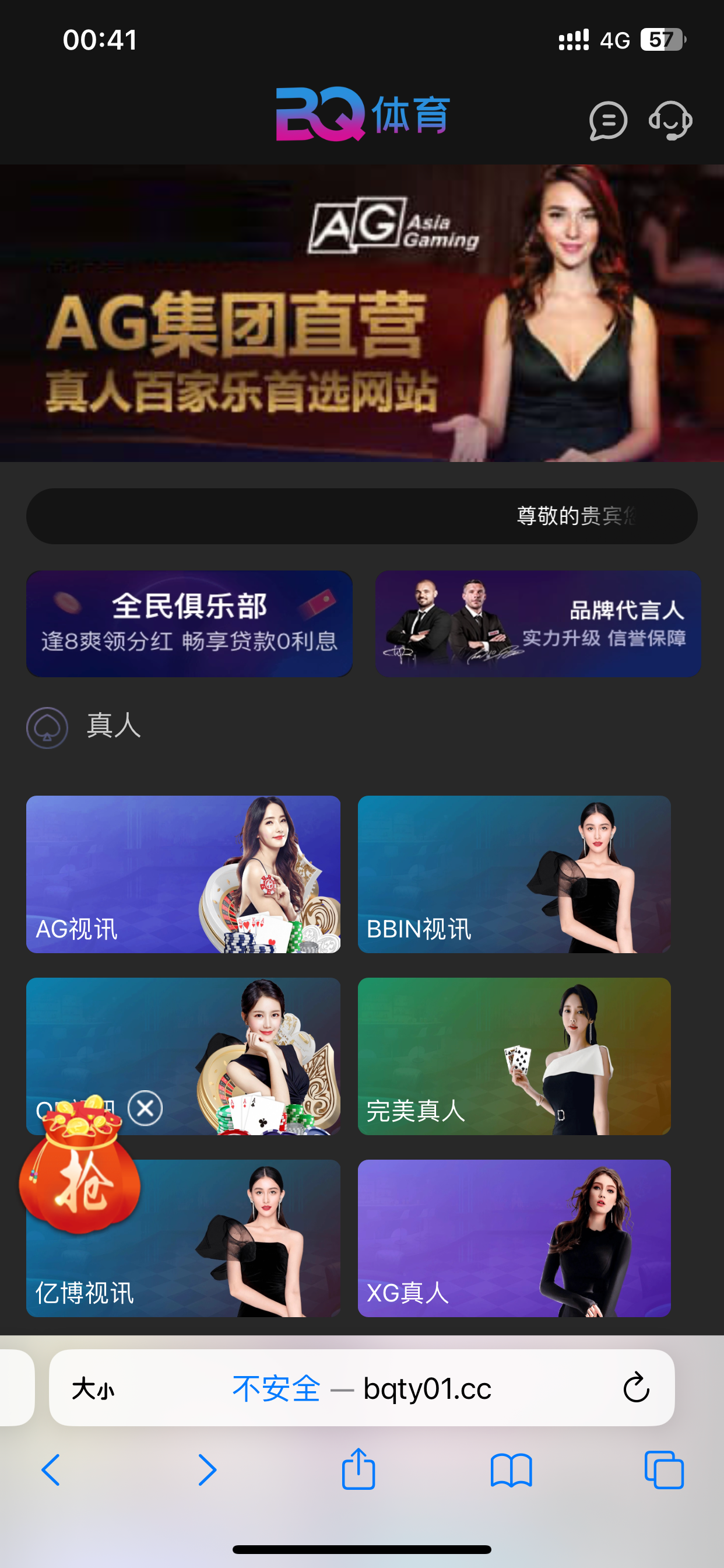Share this page
The width and height of the screenshot is (724, 1568).
coord(359,1469)
